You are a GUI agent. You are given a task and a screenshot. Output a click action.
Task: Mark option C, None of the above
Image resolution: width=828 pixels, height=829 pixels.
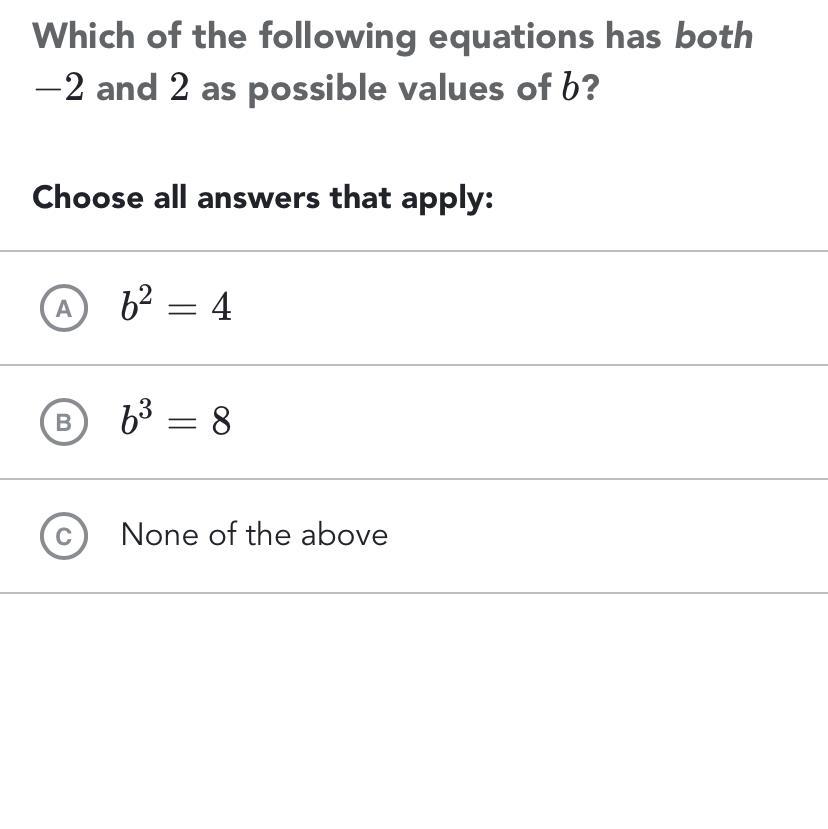click(64, 536)
